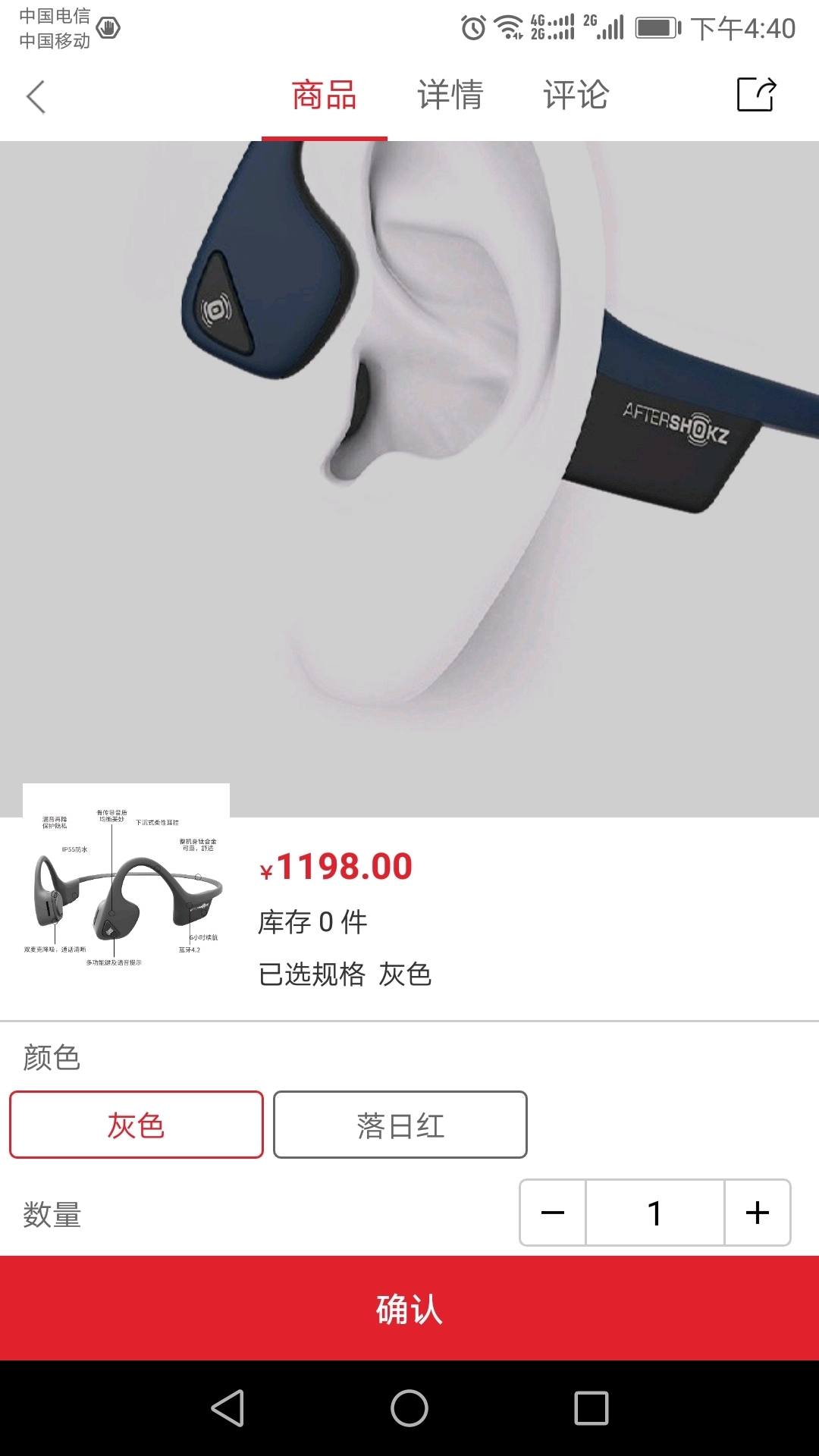Tap the system home button
Image resolution: width=819 pixels, height=1456 pixels.
pos(409,1408)
